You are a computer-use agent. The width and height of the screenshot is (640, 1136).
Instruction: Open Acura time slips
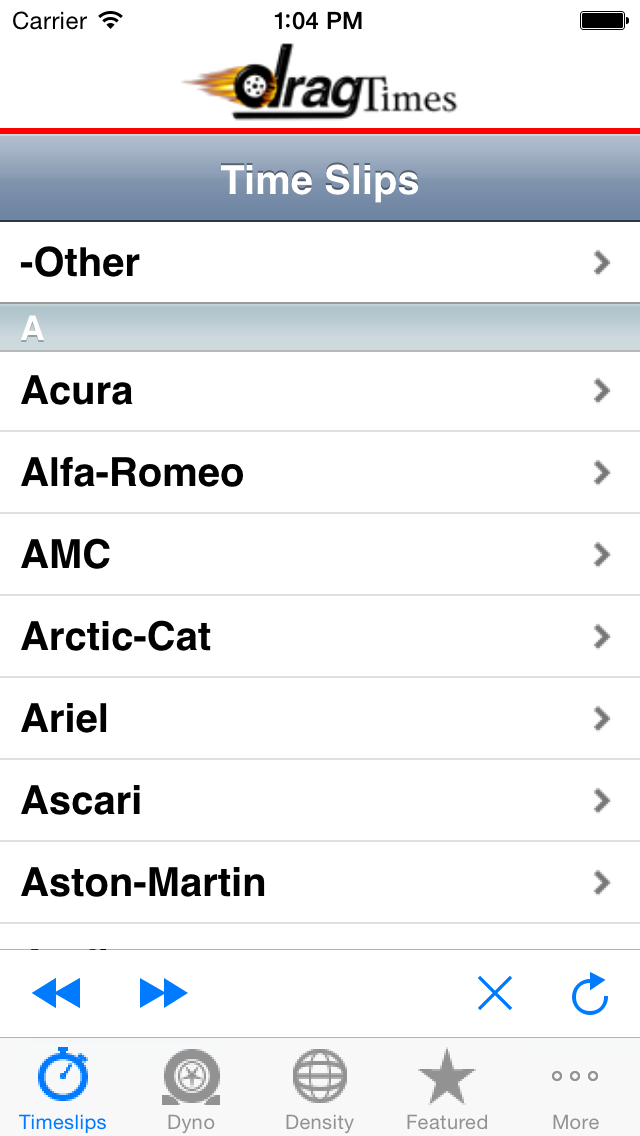point(320,391)
